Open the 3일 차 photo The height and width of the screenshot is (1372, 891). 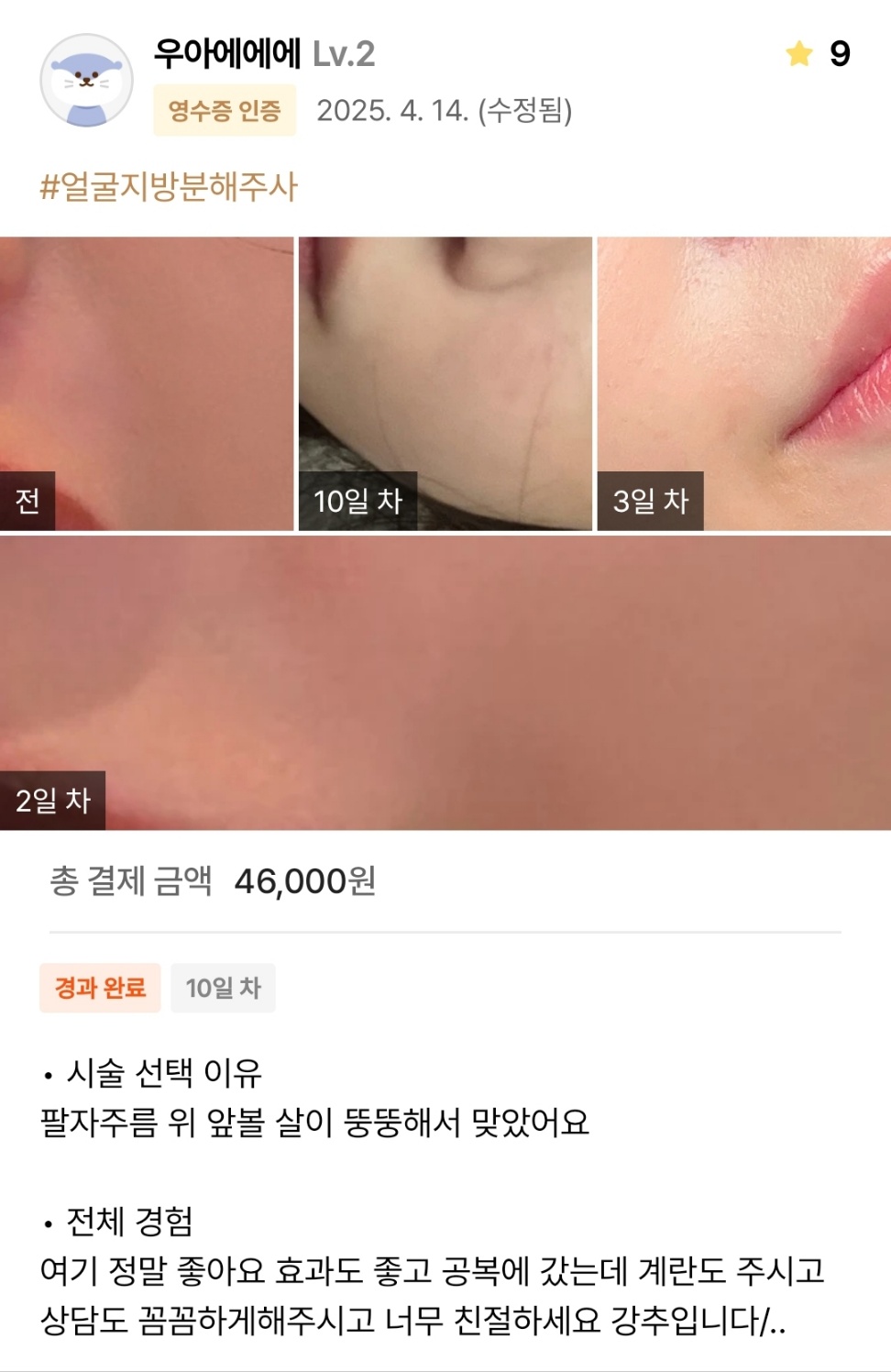click(743, 383)
